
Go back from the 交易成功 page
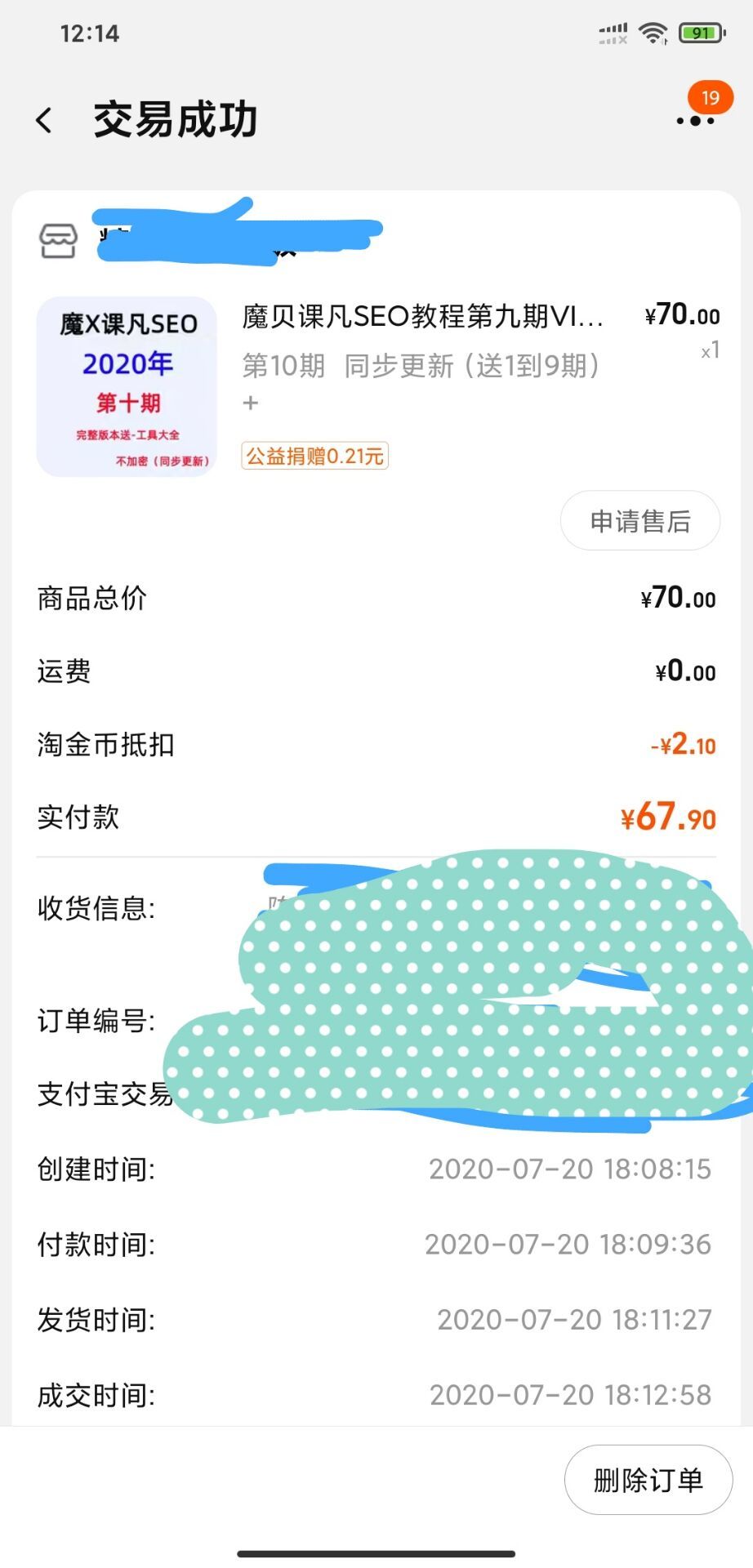pos(45,120)
